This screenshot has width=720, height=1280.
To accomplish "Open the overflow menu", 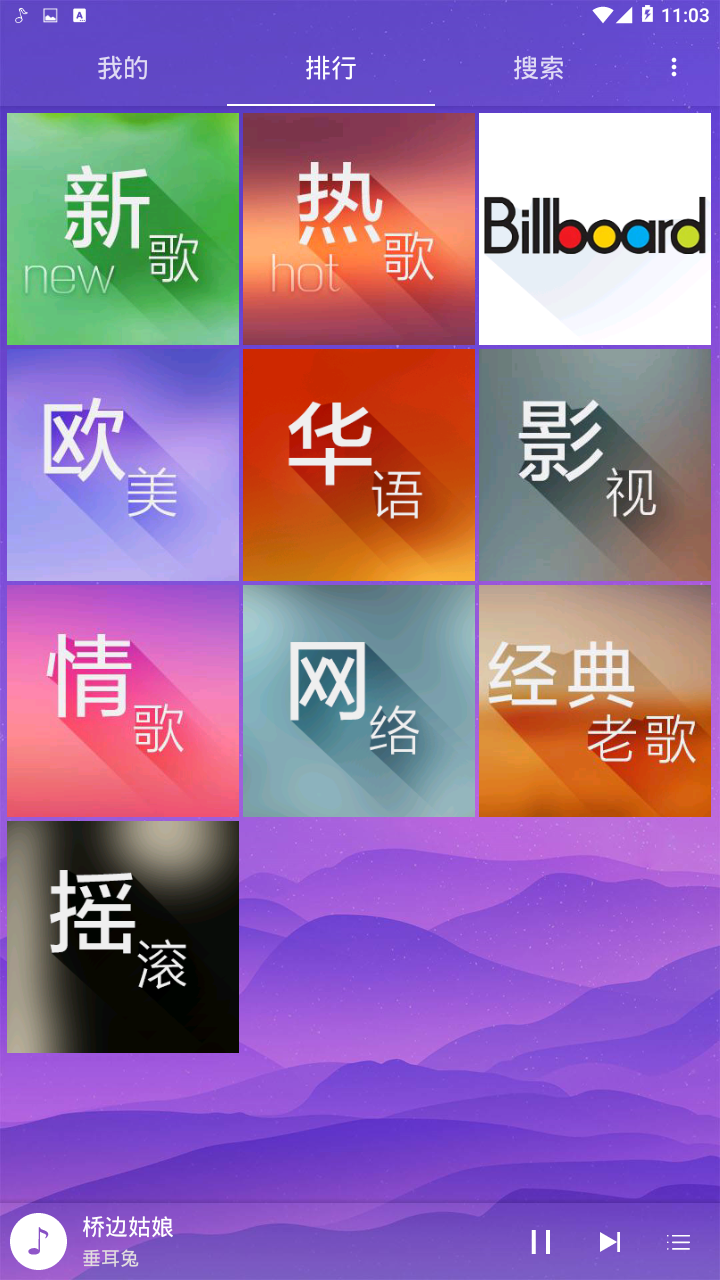I will coord(673,67).
